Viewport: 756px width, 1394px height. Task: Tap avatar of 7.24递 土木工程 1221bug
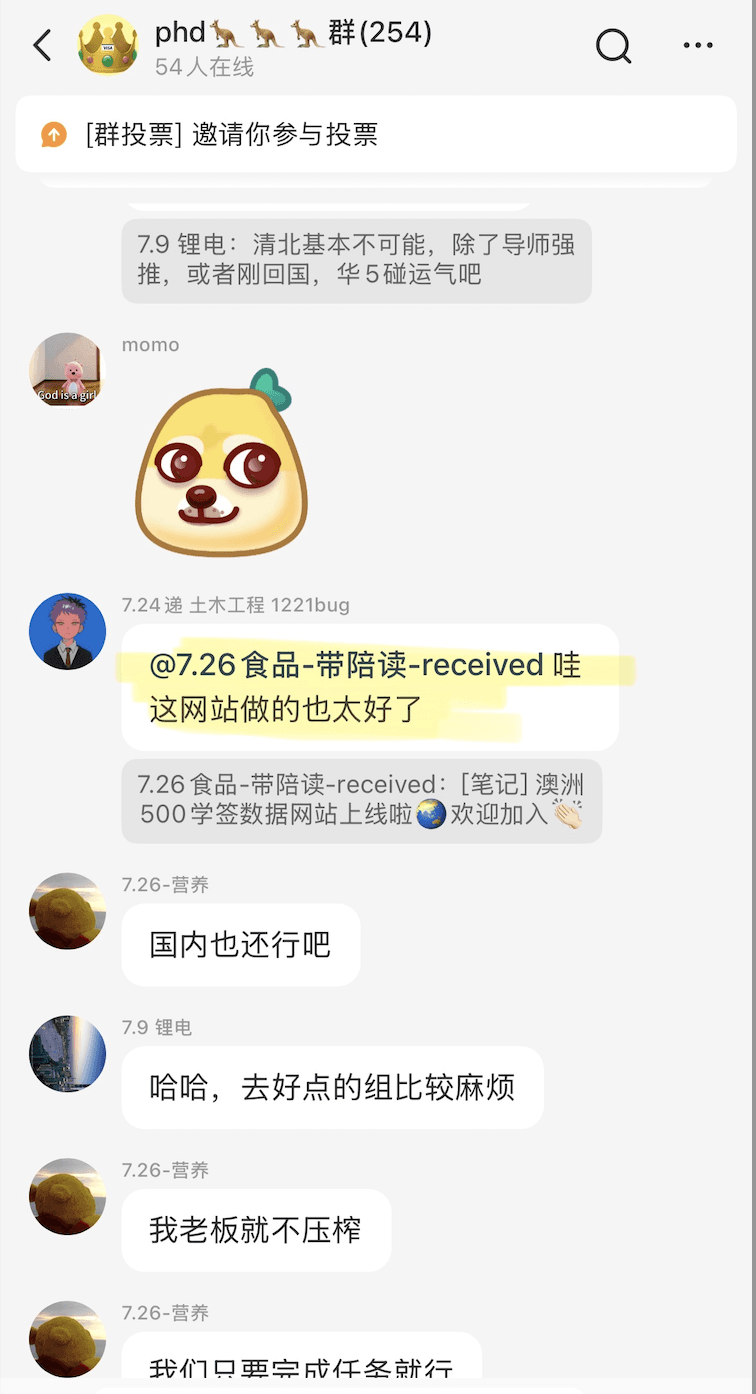68,631
